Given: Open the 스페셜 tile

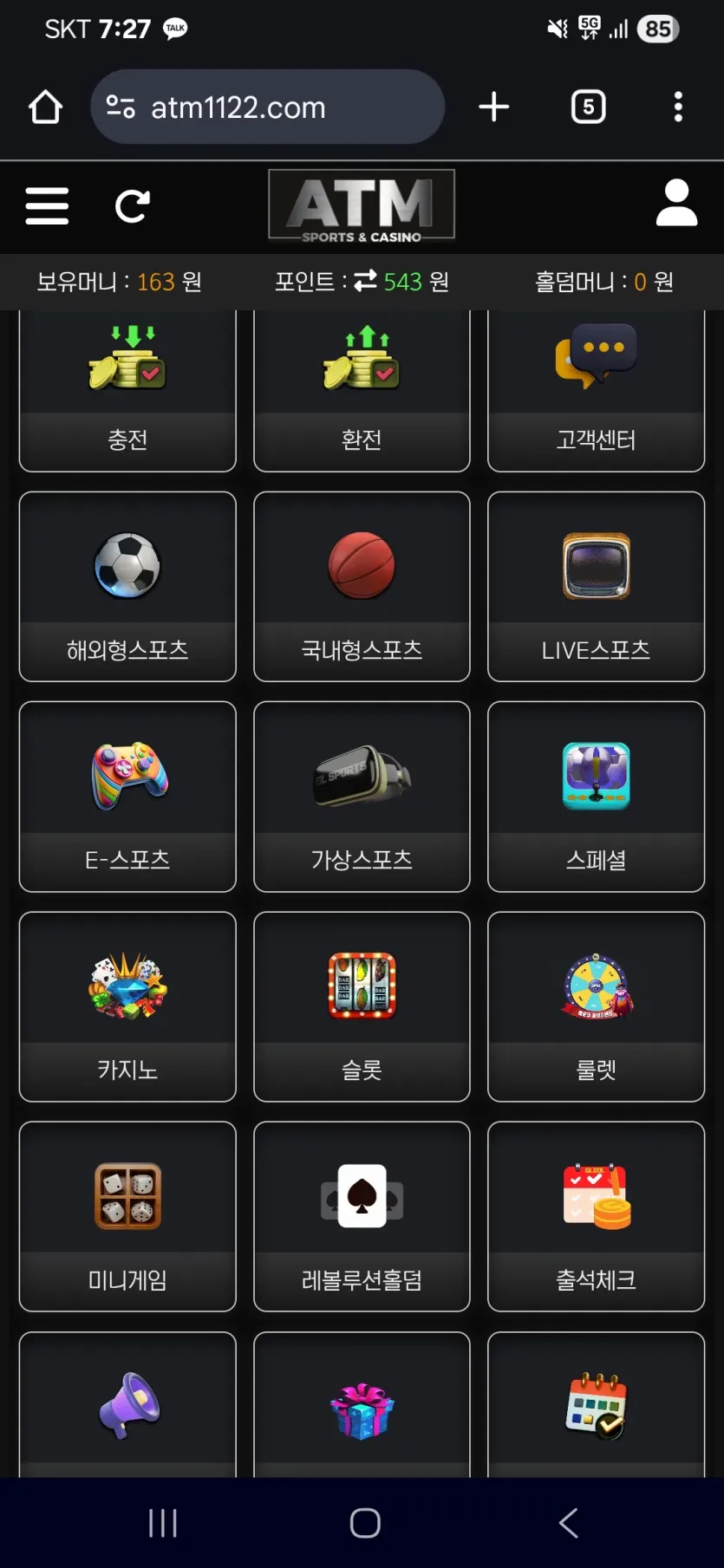Looking at the screenshot, I should pyautogui.click(x=596, y=797).
